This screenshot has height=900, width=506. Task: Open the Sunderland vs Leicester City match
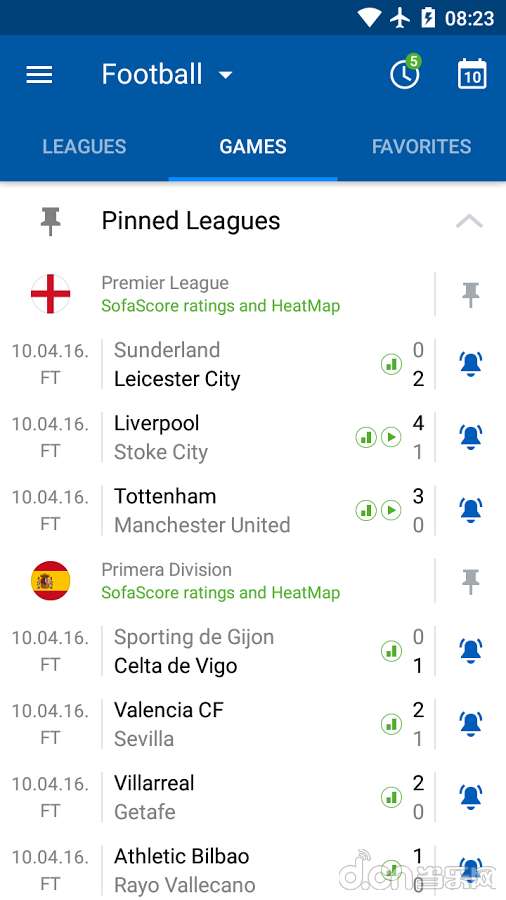218,364
